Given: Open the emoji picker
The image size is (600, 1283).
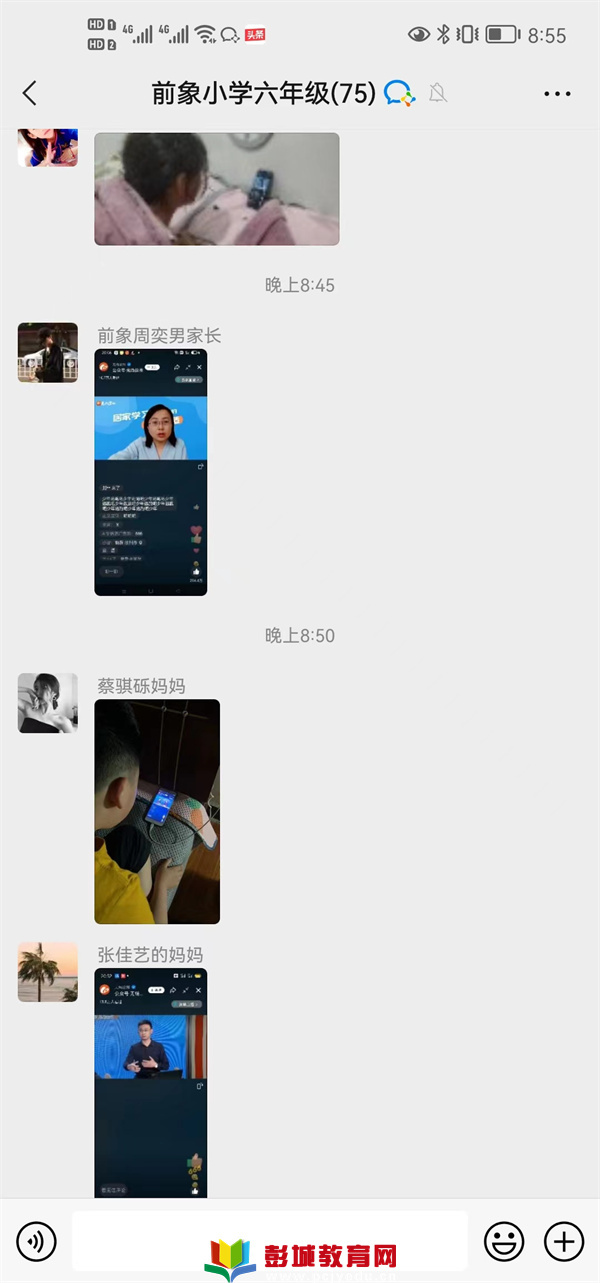Looking at the screenshot, I should pyautogui.click(x=504, y=1242).
